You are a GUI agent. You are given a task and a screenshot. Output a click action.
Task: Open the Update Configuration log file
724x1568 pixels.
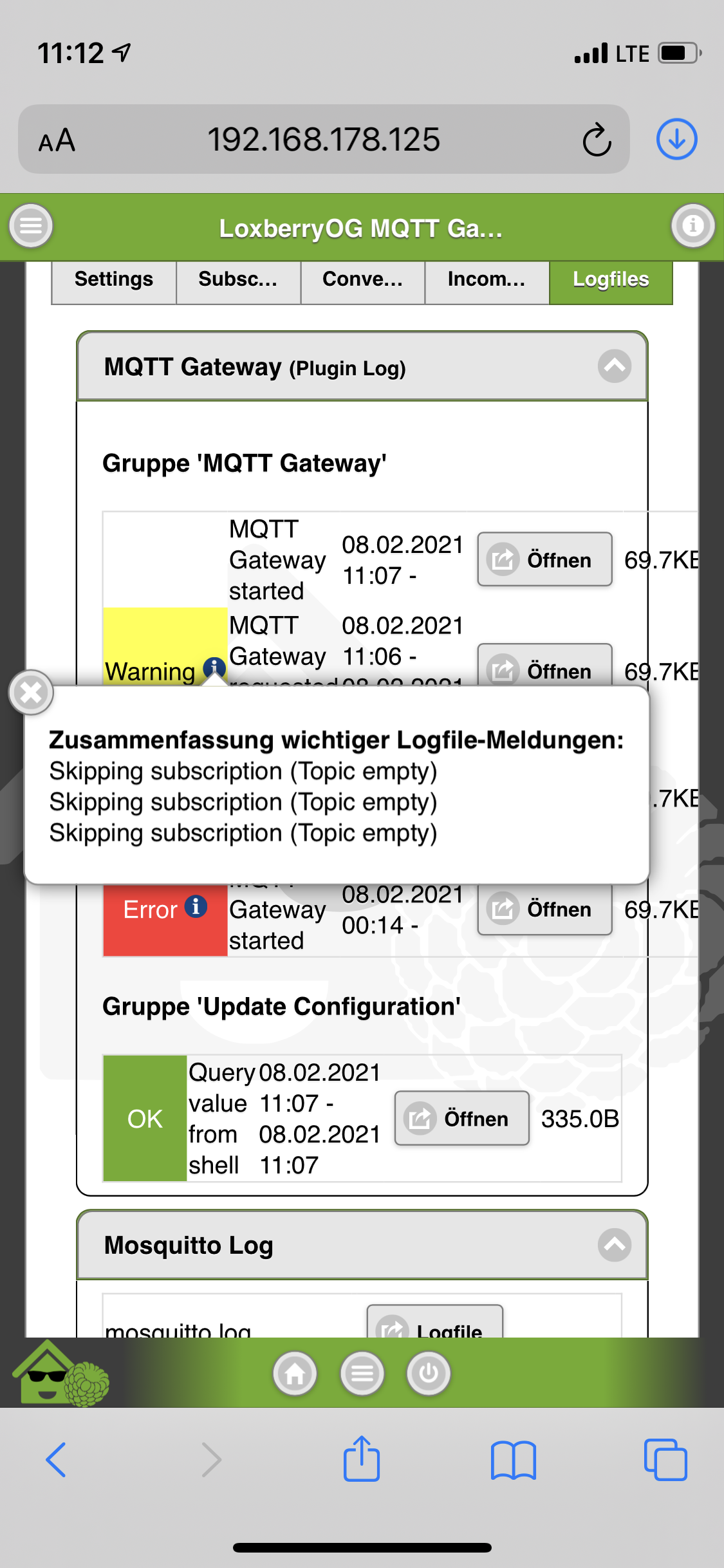(x=461, y=1119)
